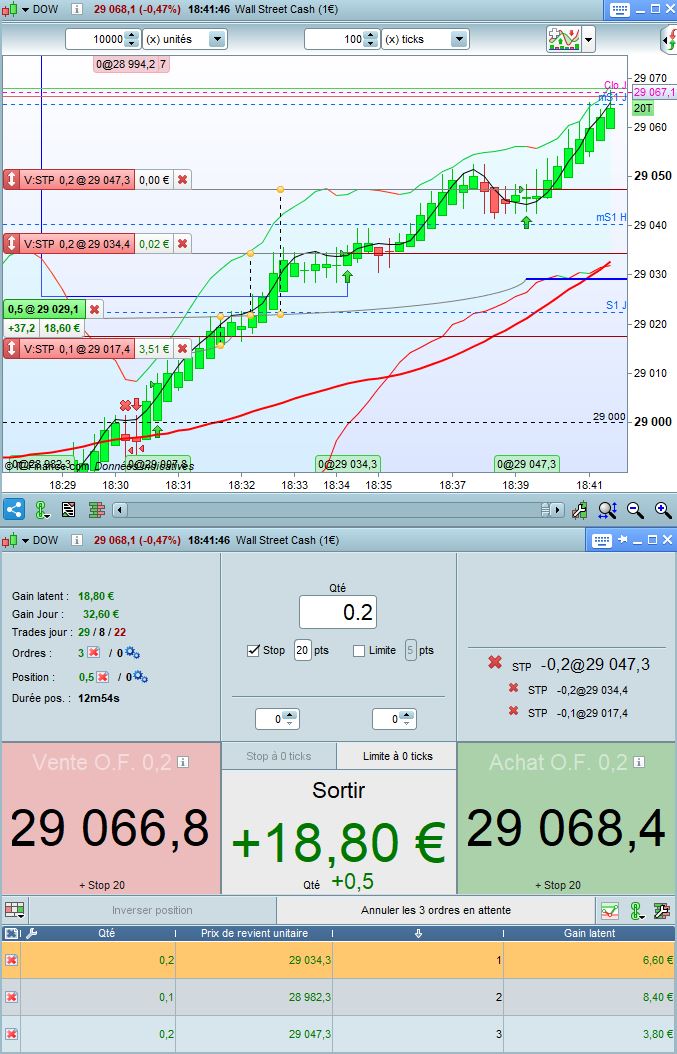Close position row with price 28 982,3
This screenshot has width=677, height=1054.
(11, 997)
